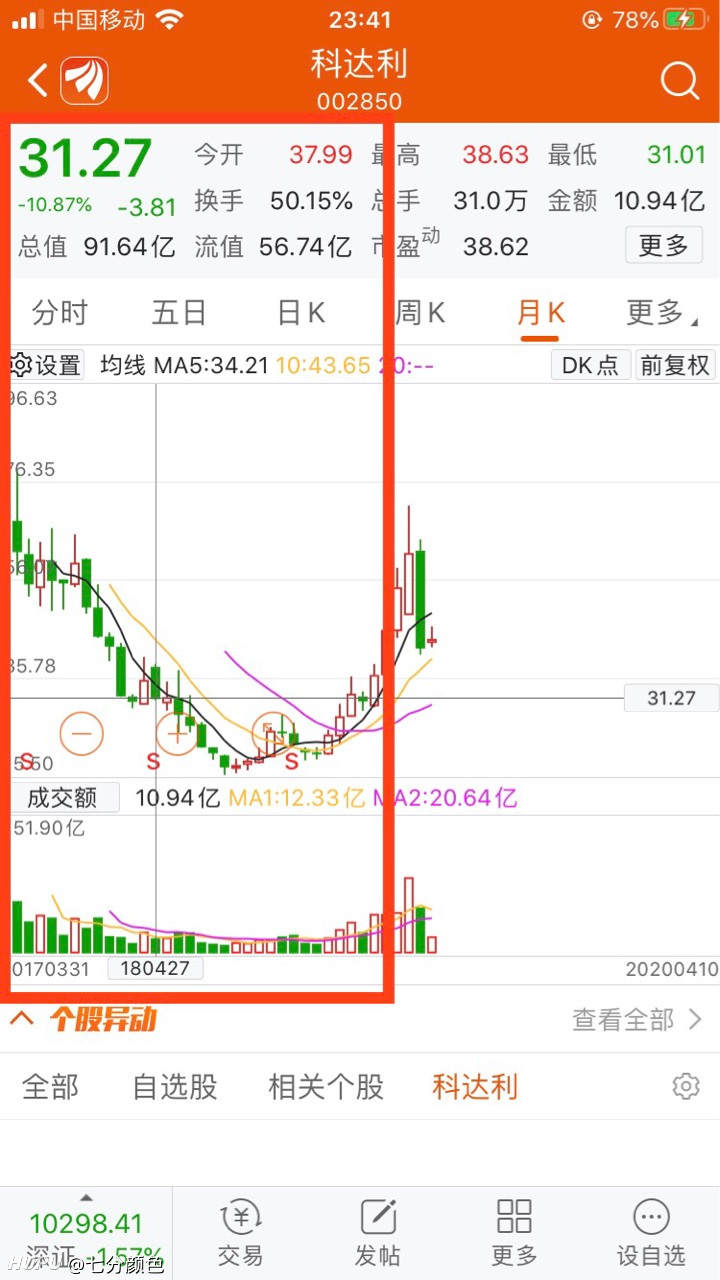Select the 周K chart tab
Image resolution: width=720 pixels, height=1280 pixels.
(x=420, y=312)
